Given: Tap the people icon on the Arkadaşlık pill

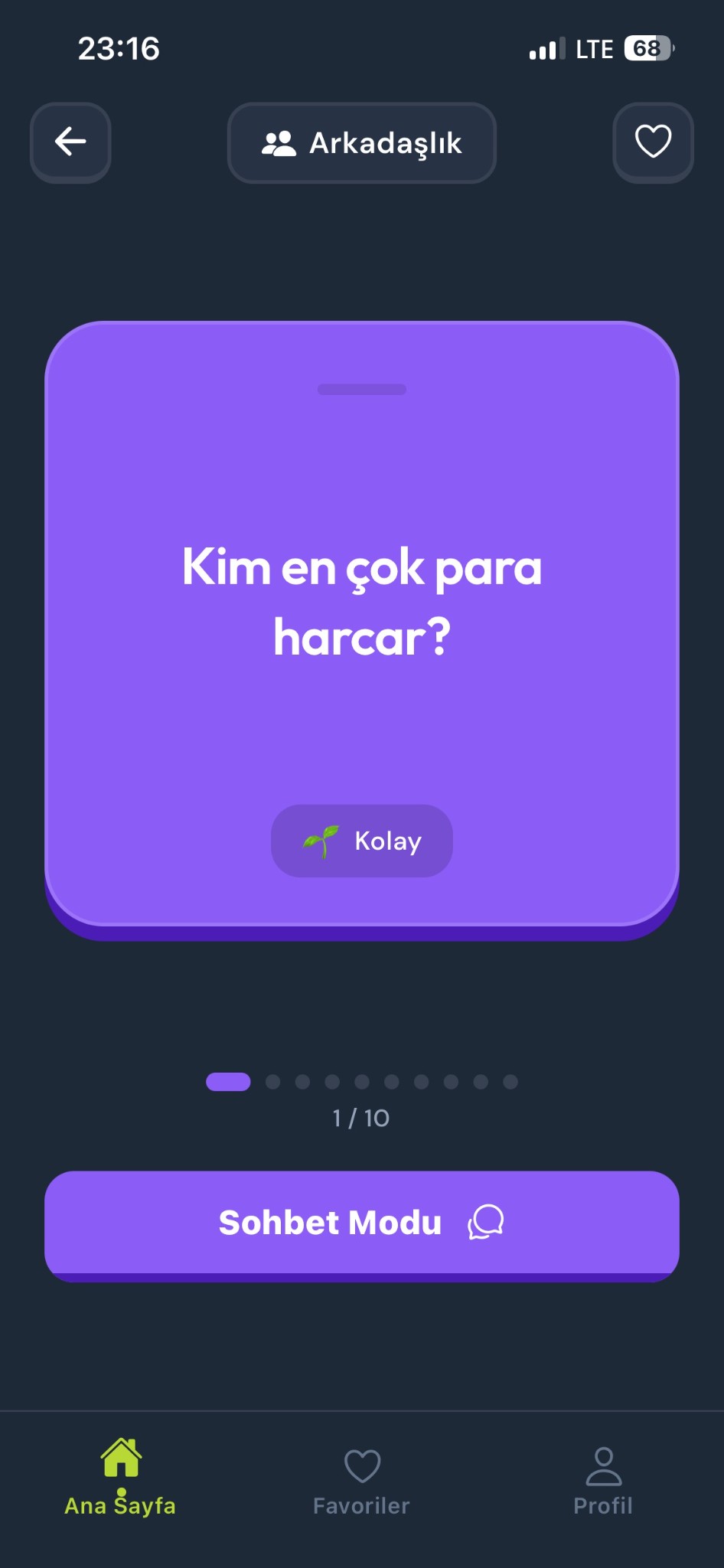Looking at the screenshot, I should click(279, 142).
